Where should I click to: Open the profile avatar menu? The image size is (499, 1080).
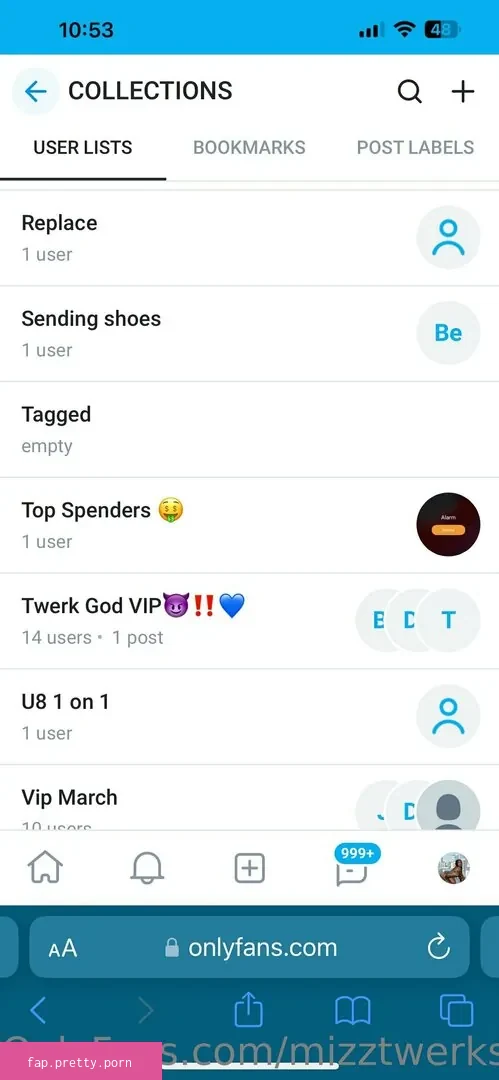454,868
